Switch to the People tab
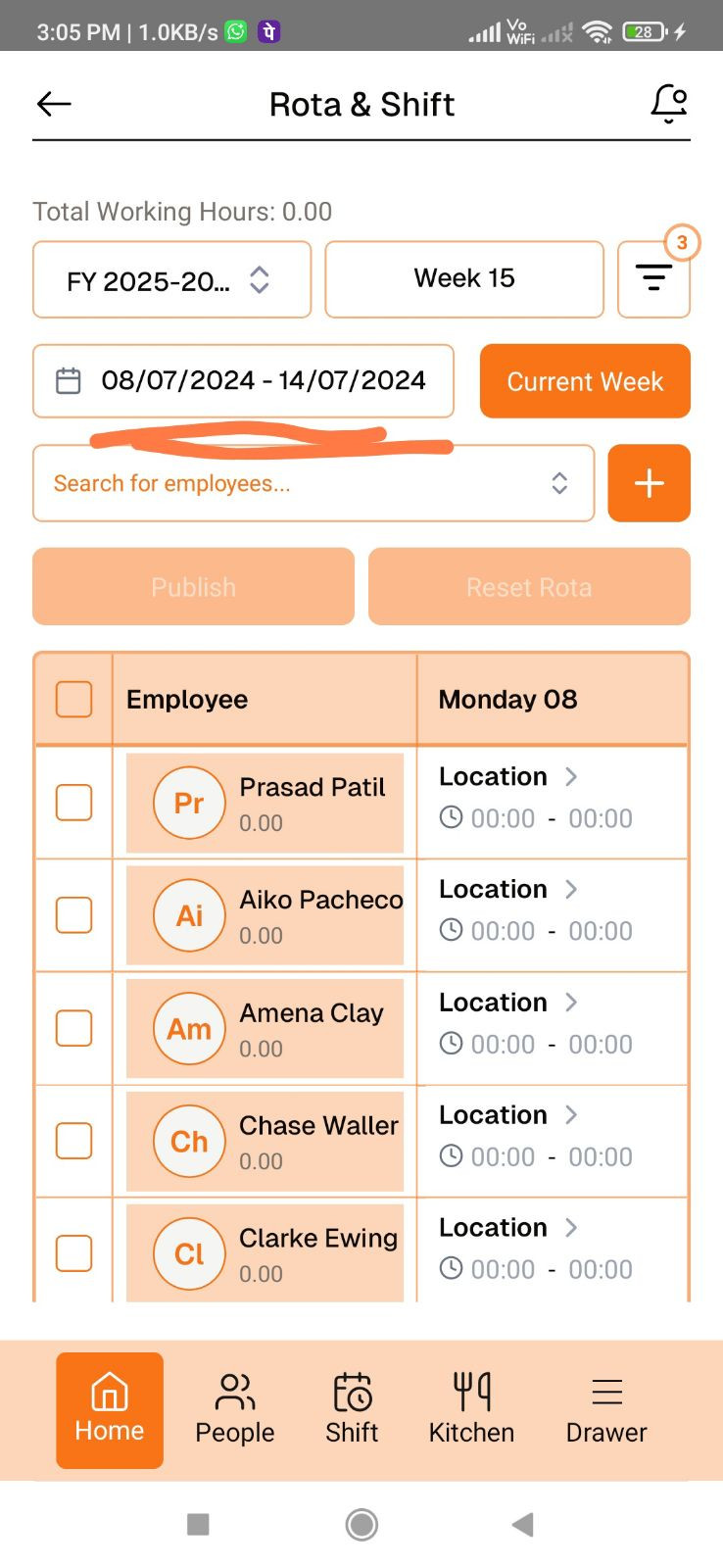This screenshot has width=723, height=1568. (235, 1410)
